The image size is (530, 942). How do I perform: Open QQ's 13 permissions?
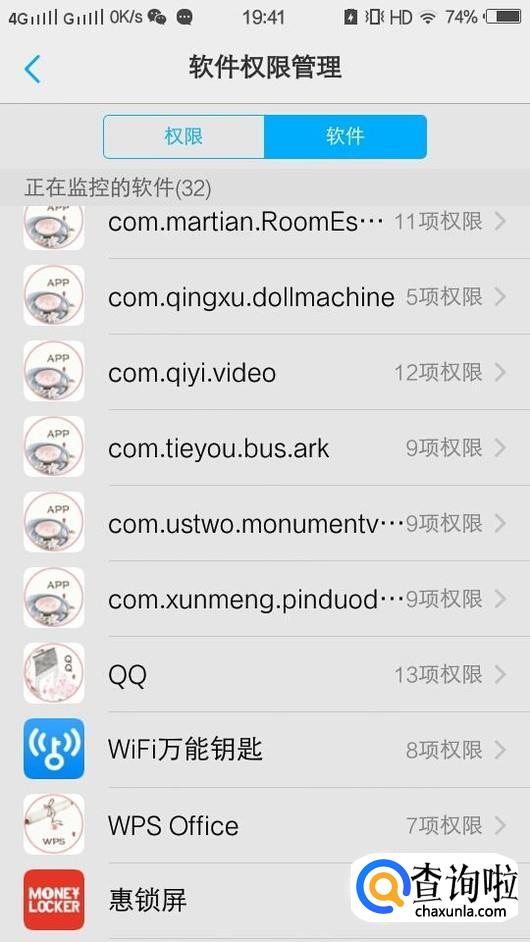coord(265,675)
